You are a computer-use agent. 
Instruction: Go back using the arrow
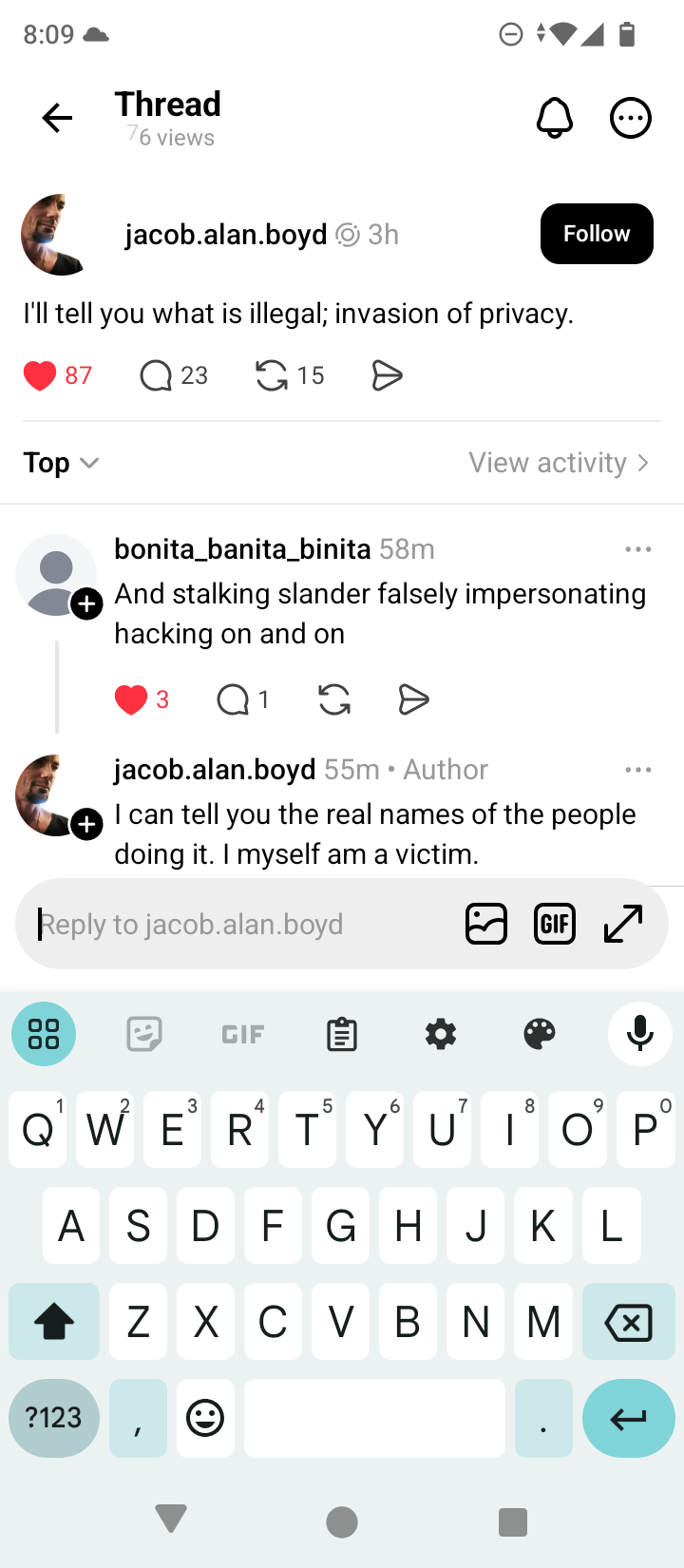point(57,118)
